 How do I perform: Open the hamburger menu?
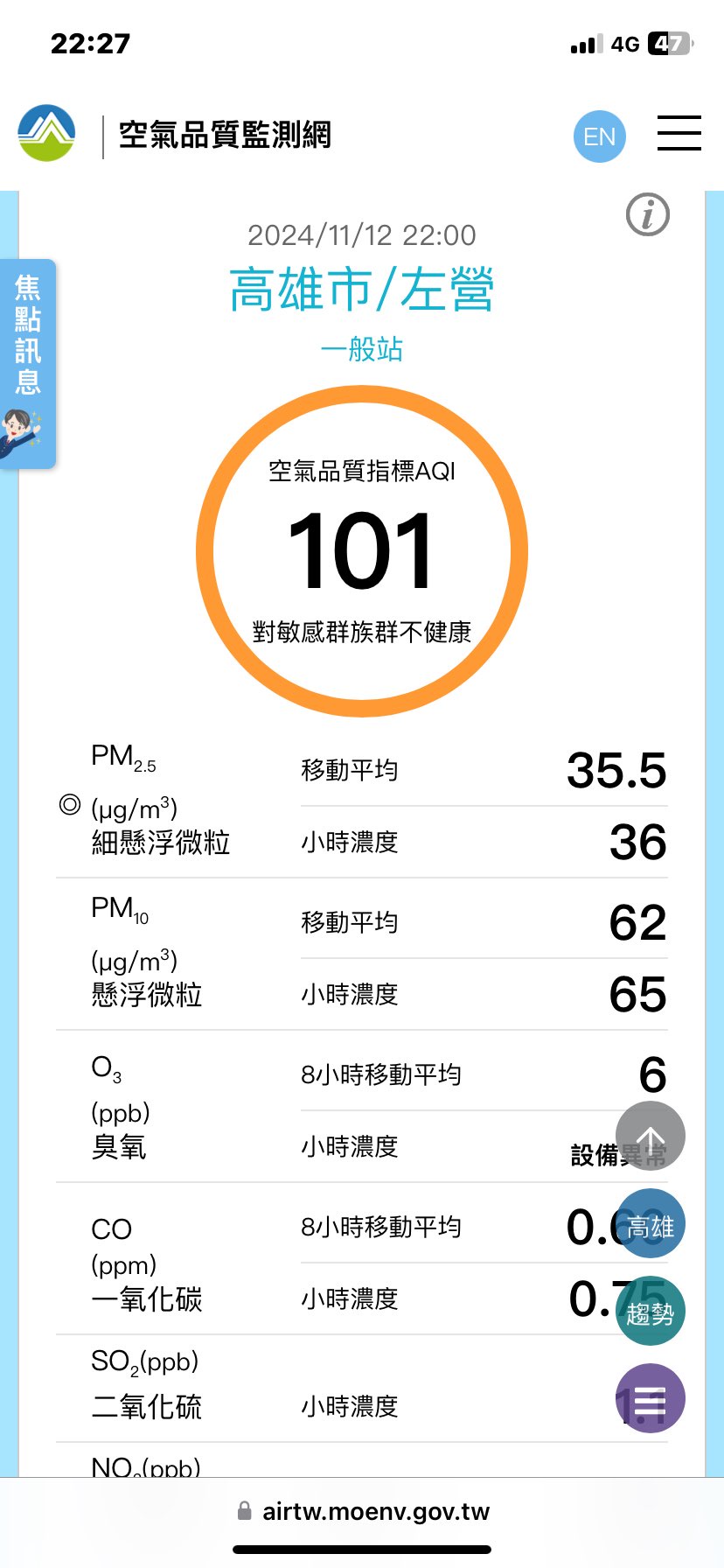coord(679,134)
